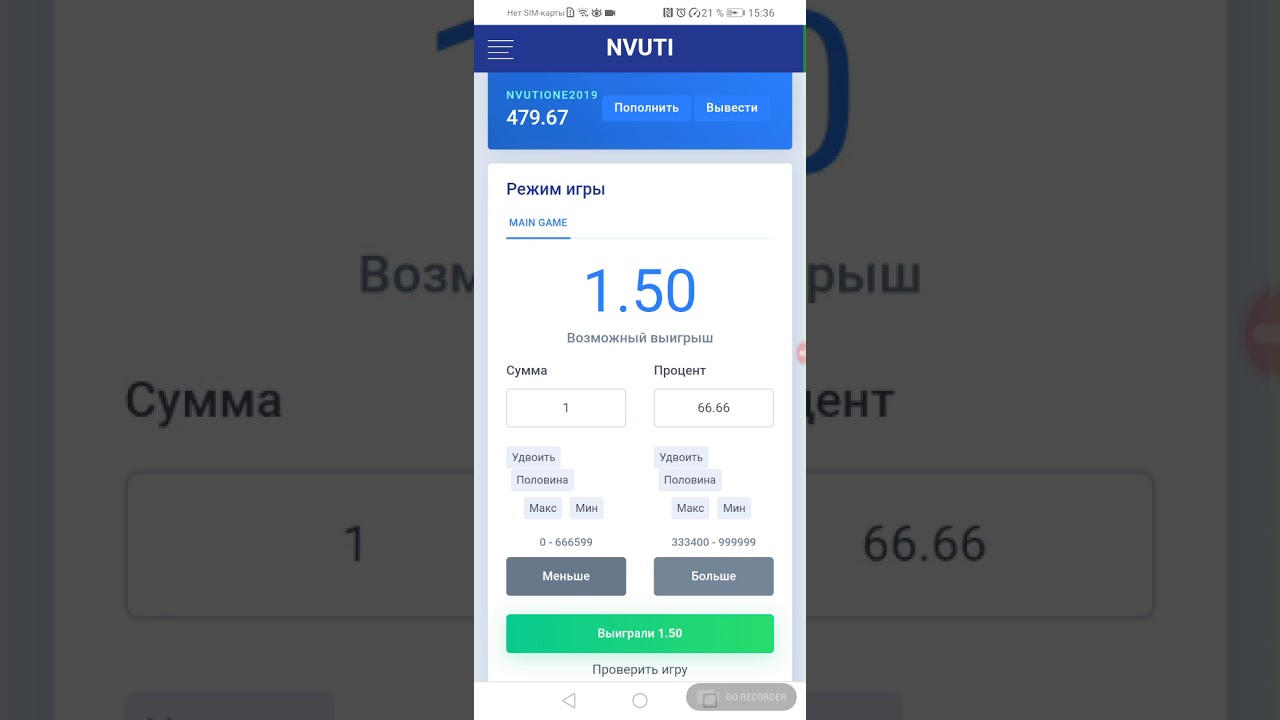Screen dimensions: 1280x720
Task: Tap the Пополнить deposit button
Action: pyautogui.click(x=646, y=108)
